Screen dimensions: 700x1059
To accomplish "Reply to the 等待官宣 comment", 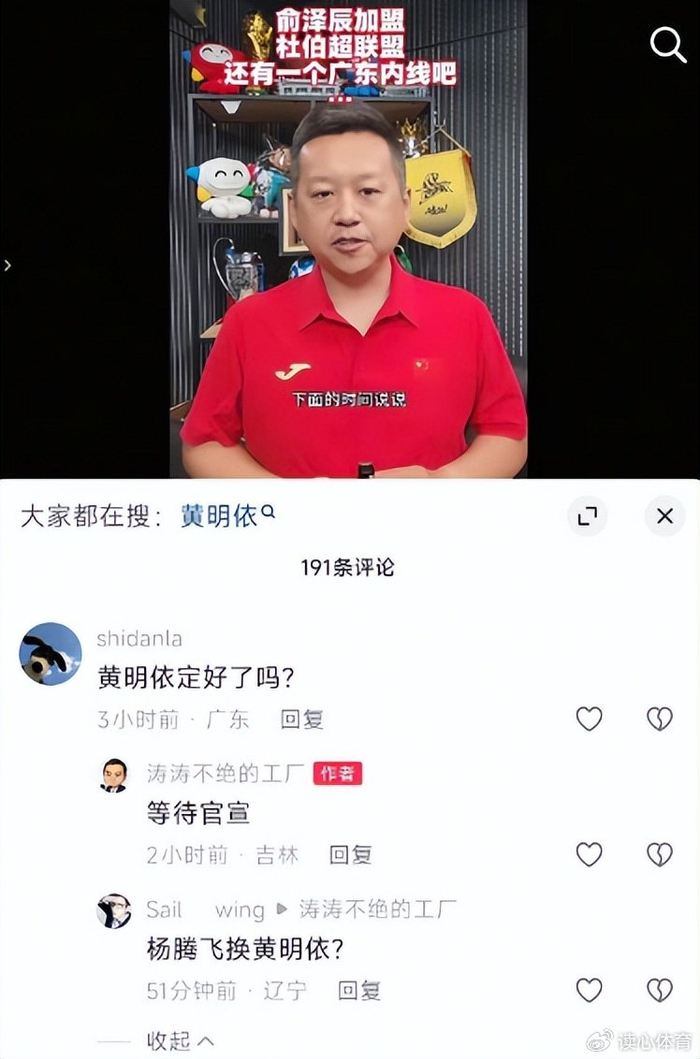I will (351, 855).
